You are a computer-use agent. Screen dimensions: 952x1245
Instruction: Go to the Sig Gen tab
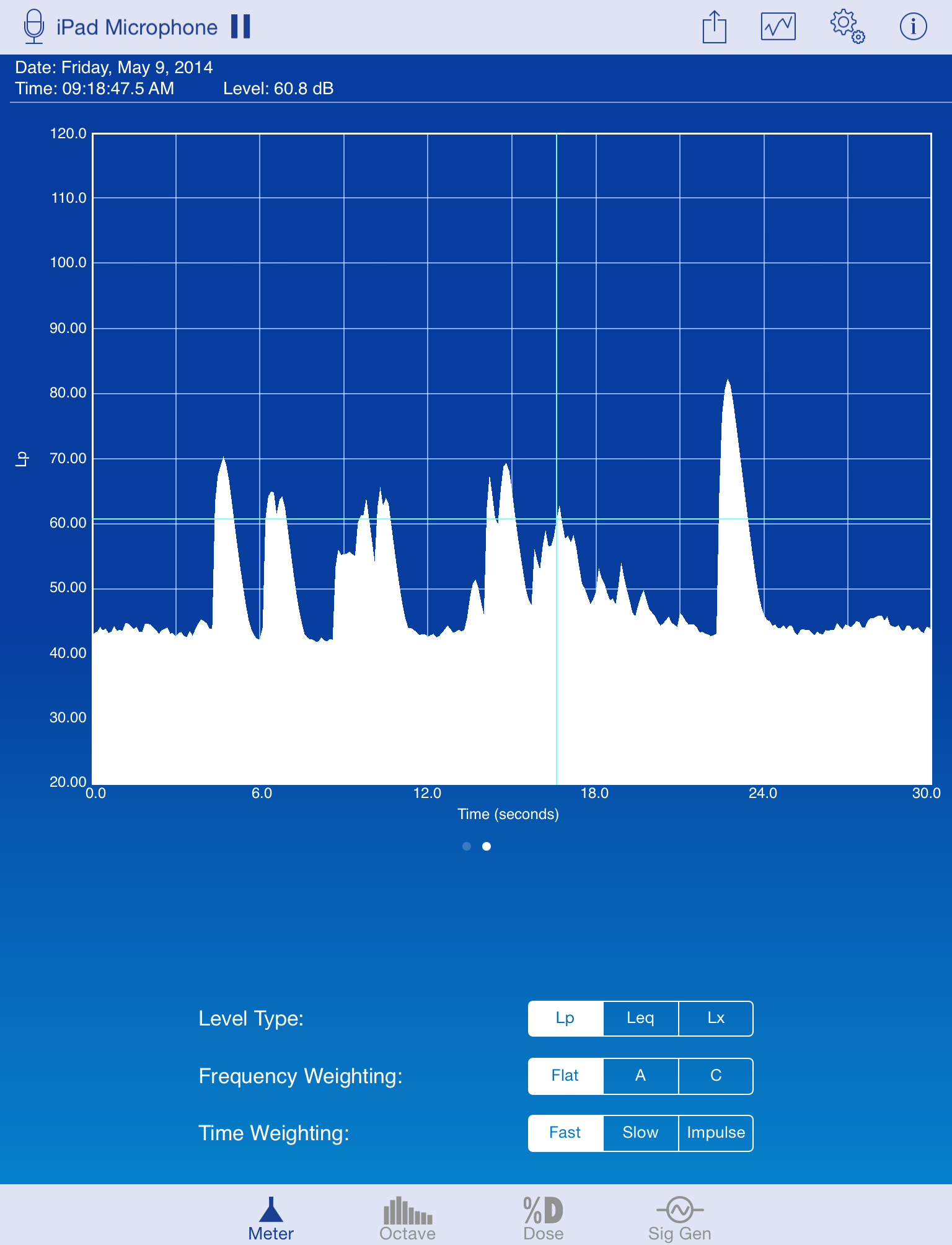tap(679, 1218)
